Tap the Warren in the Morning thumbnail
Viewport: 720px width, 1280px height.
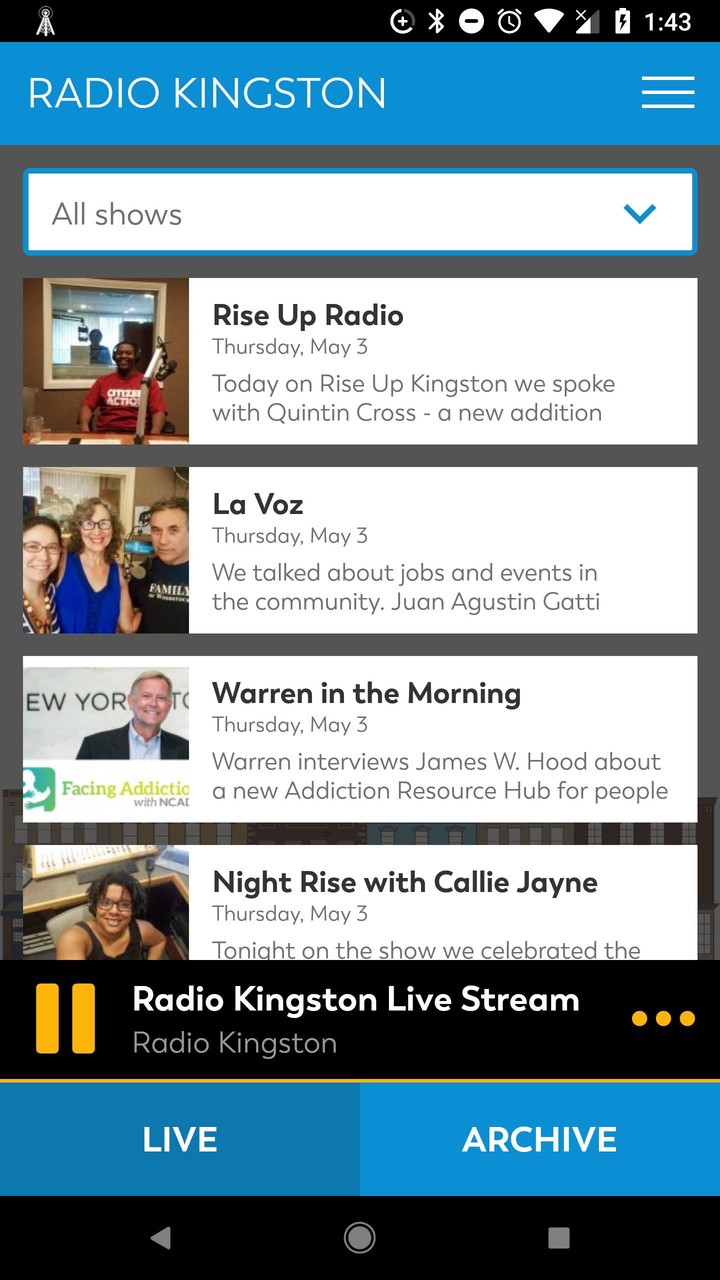[x=106, y=738]
